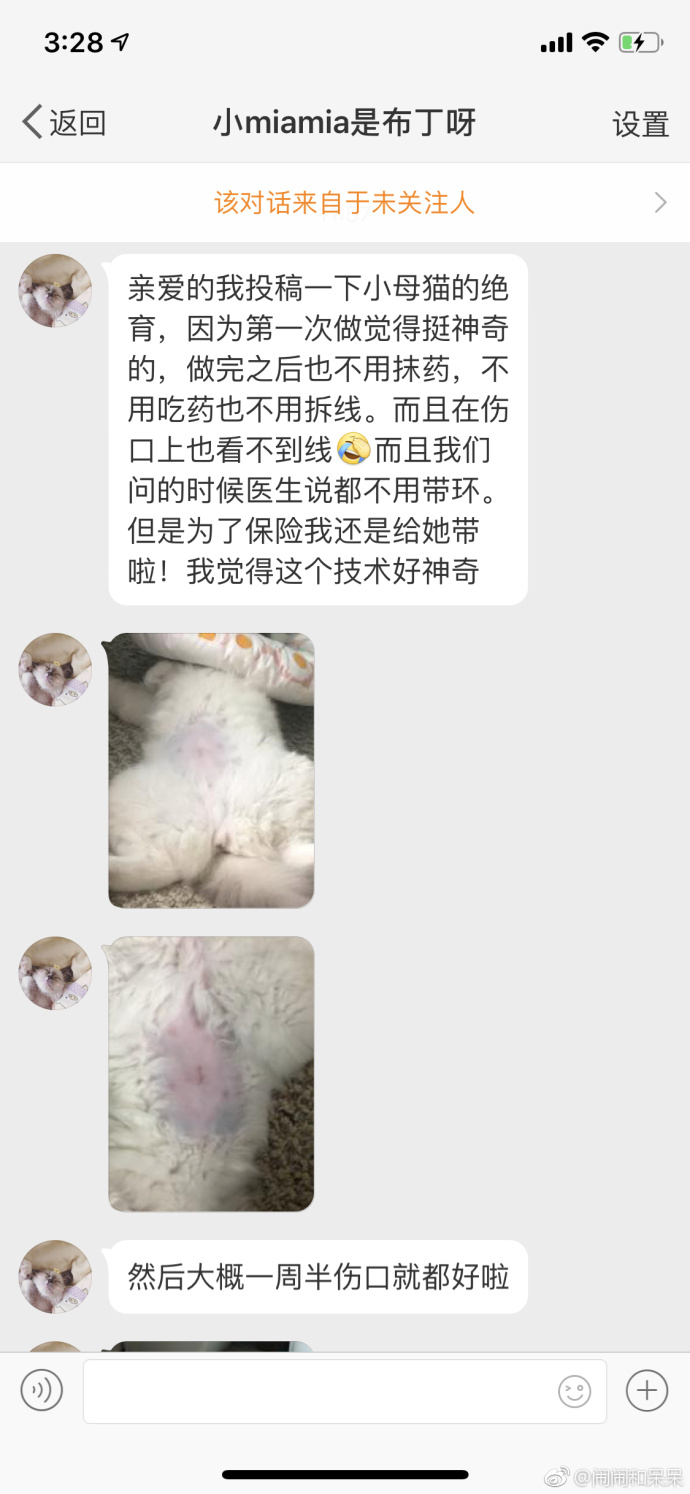690x1494 pixels.
Task: Open the emoji picker
Action: point(574,1391)
